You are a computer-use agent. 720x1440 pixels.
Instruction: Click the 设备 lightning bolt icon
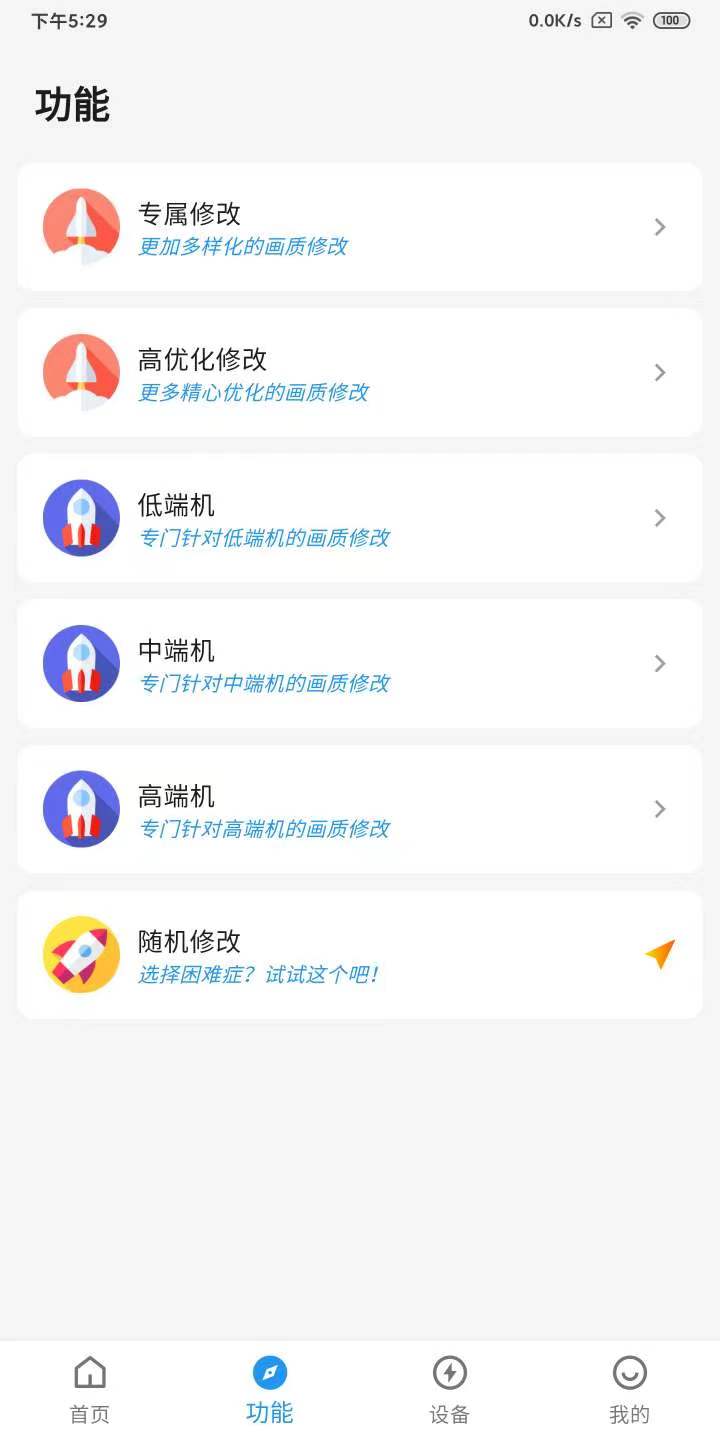[x=449, y=1374]
